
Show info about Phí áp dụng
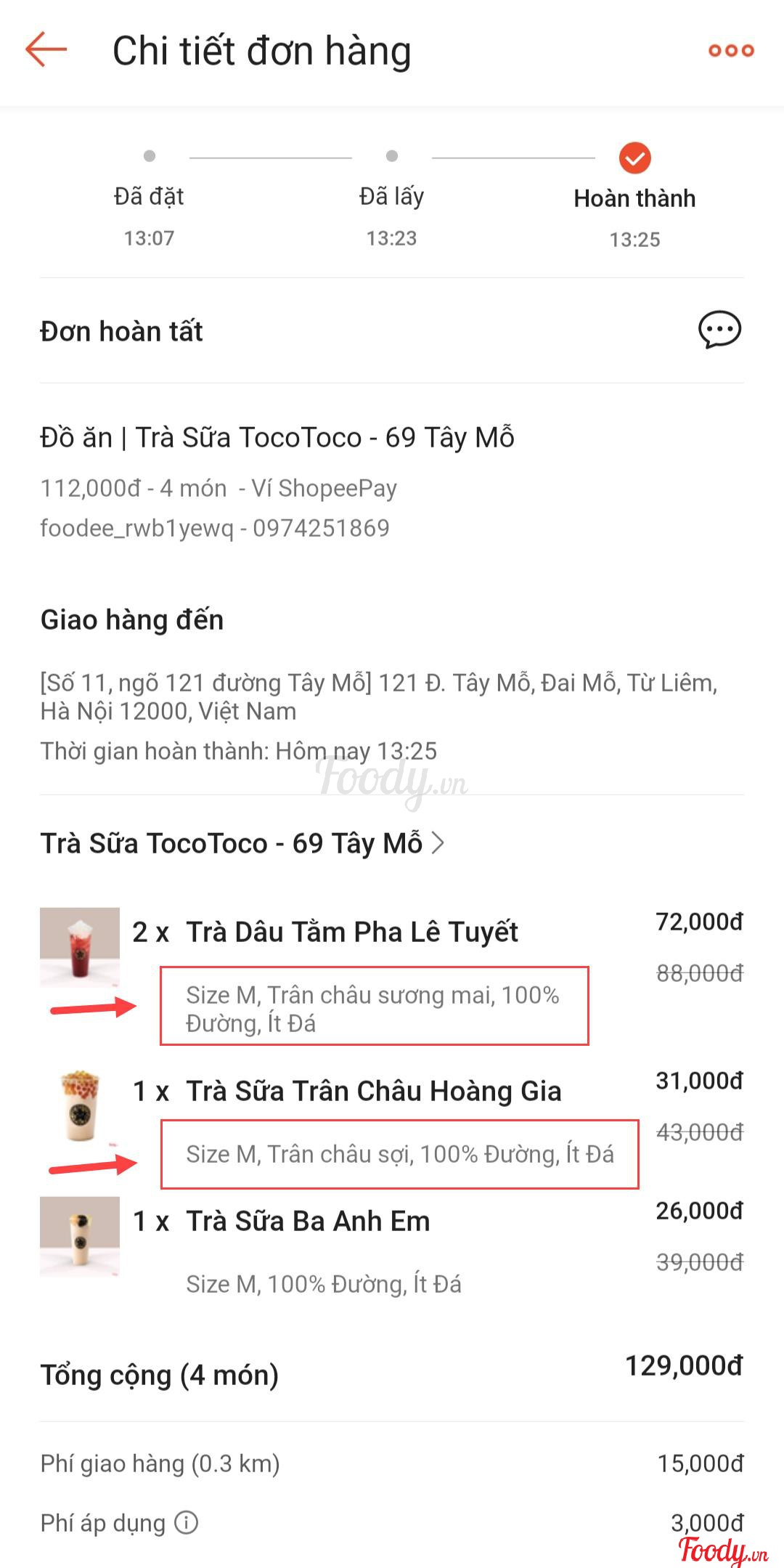click(x=187, y=1522)
